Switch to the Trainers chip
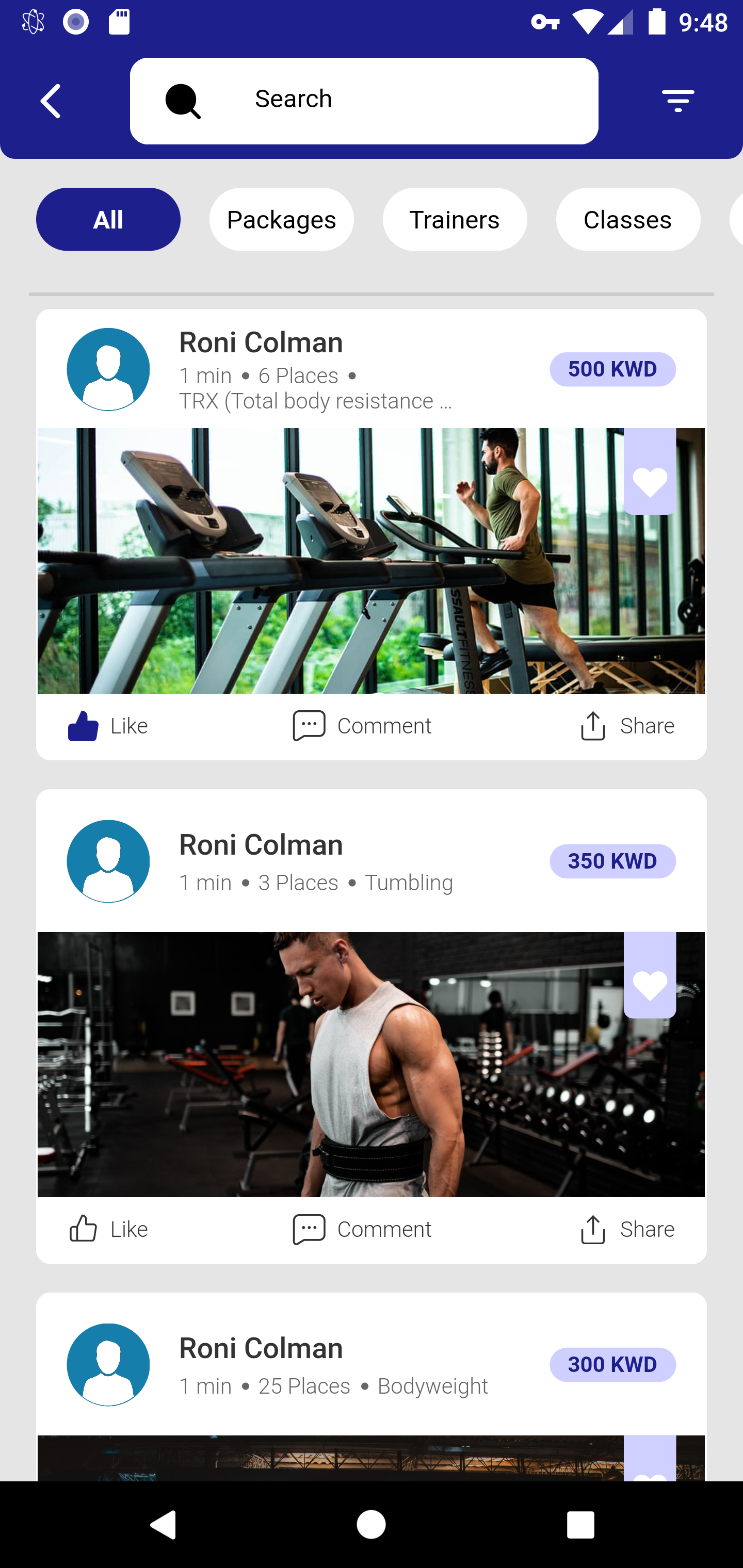 tap(455, 219)
